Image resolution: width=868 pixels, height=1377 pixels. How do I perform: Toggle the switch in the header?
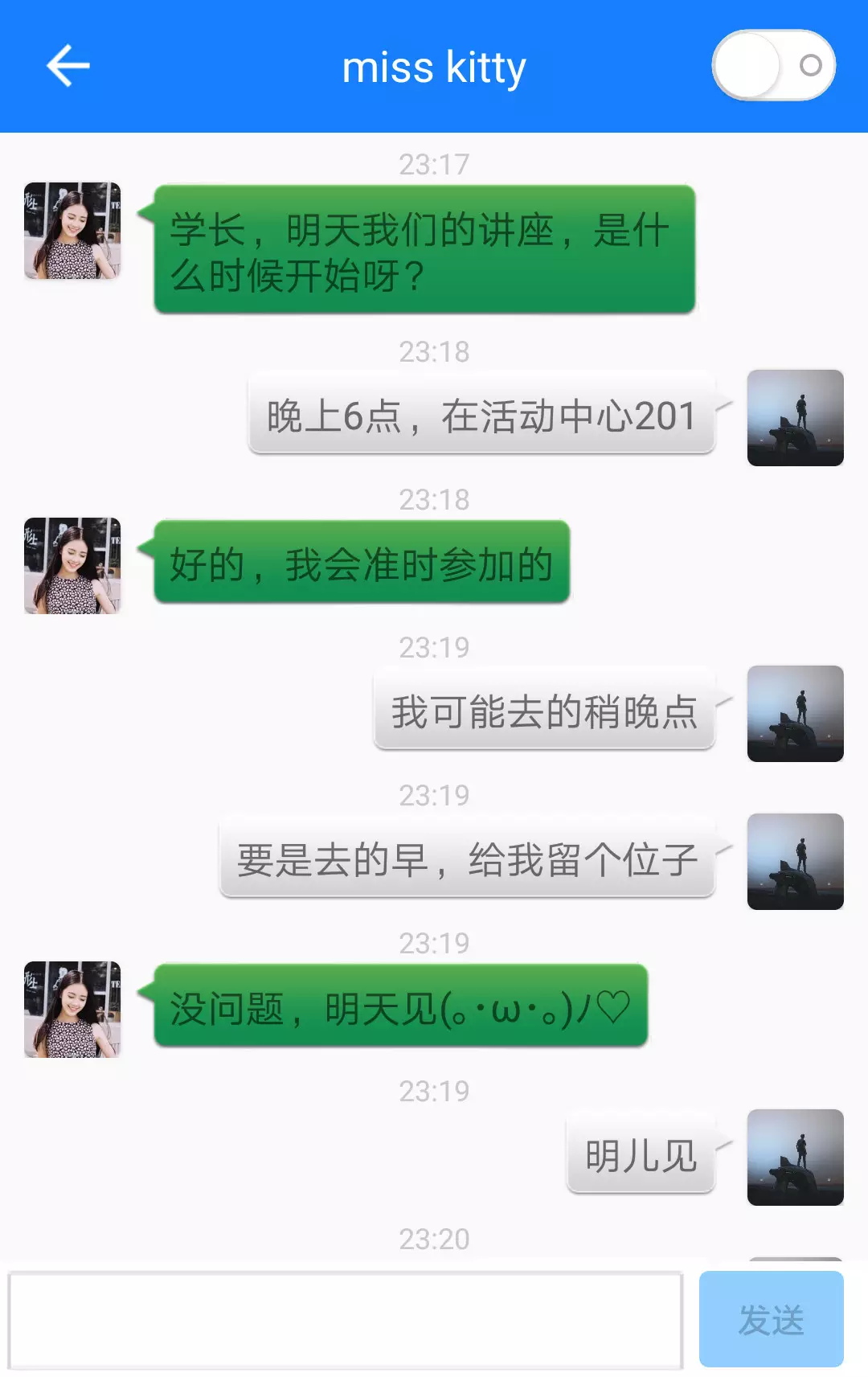(773, 66)
